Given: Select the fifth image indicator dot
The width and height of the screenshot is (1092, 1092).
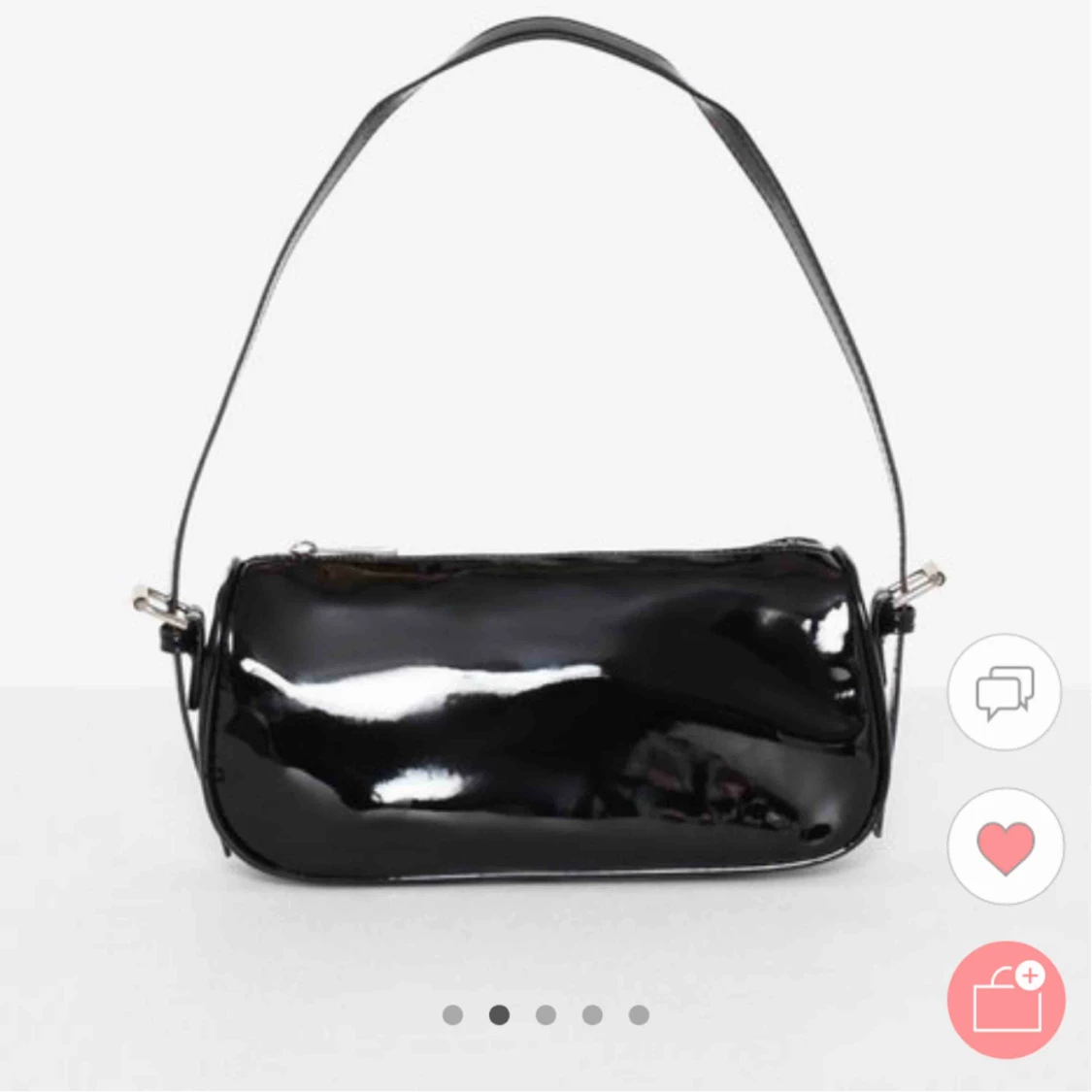Looking at the screenshot, I should tap(639, 1015).
